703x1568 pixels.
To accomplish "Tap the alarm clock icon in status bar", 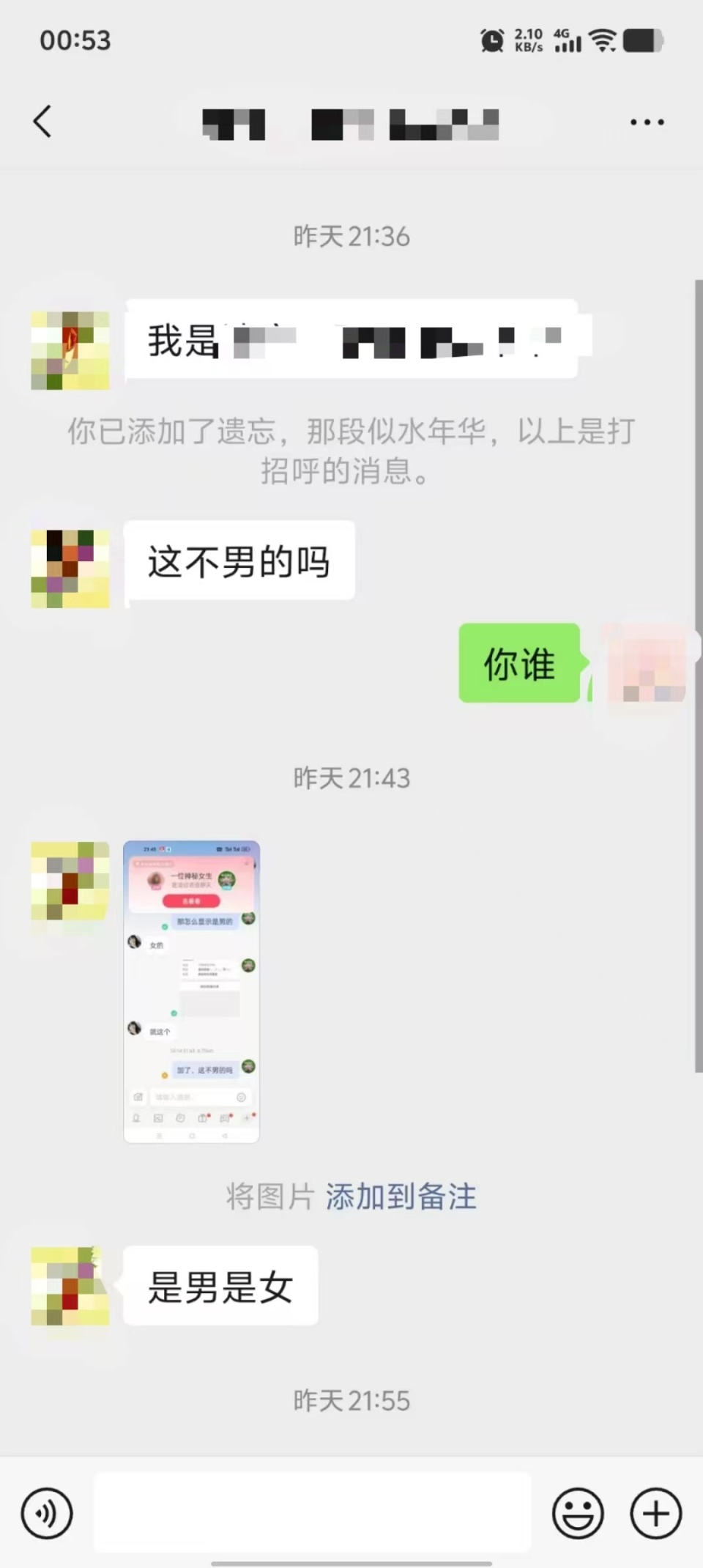I will coord(492,40).
